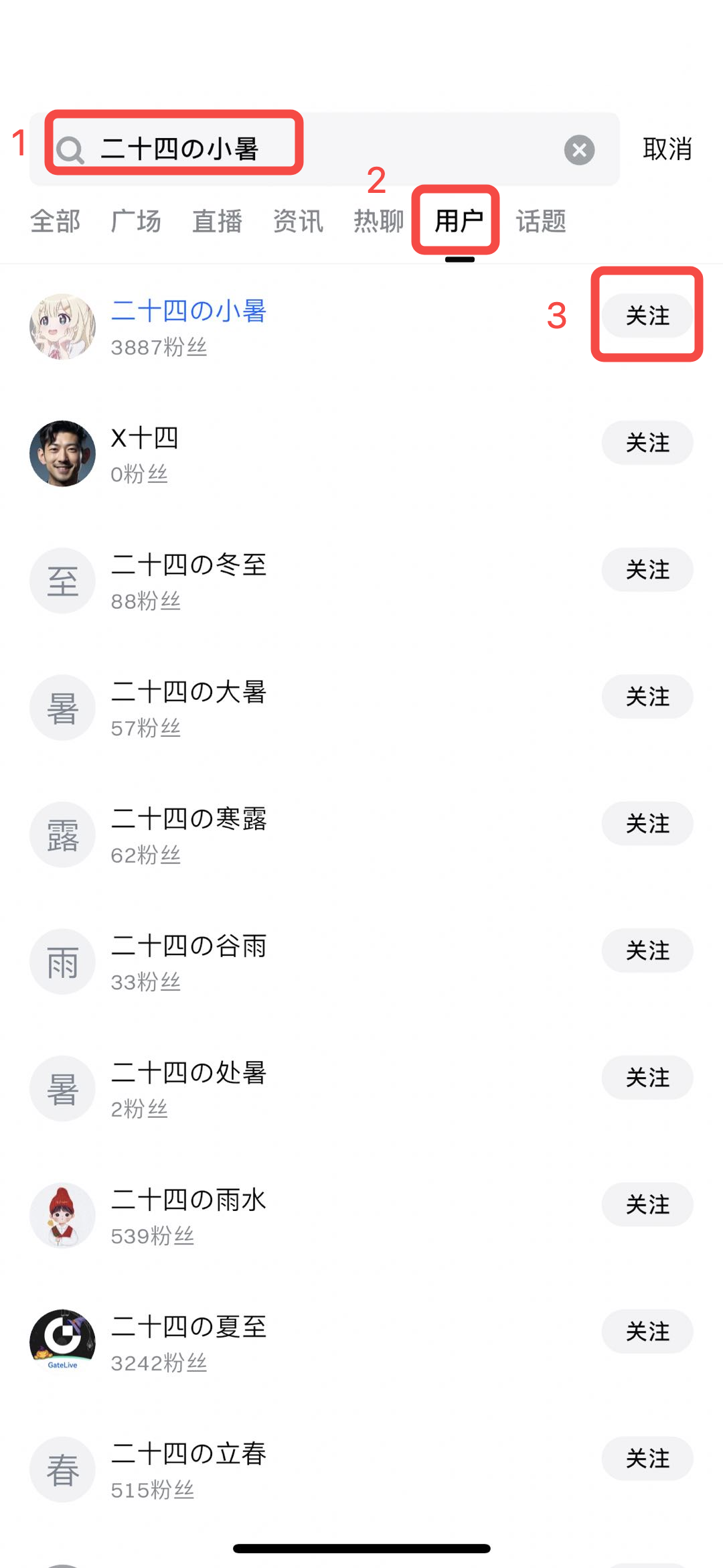This screenshot has width=723, height=1568.
Task: Follow the user X十四
Action: click(647, 442)
